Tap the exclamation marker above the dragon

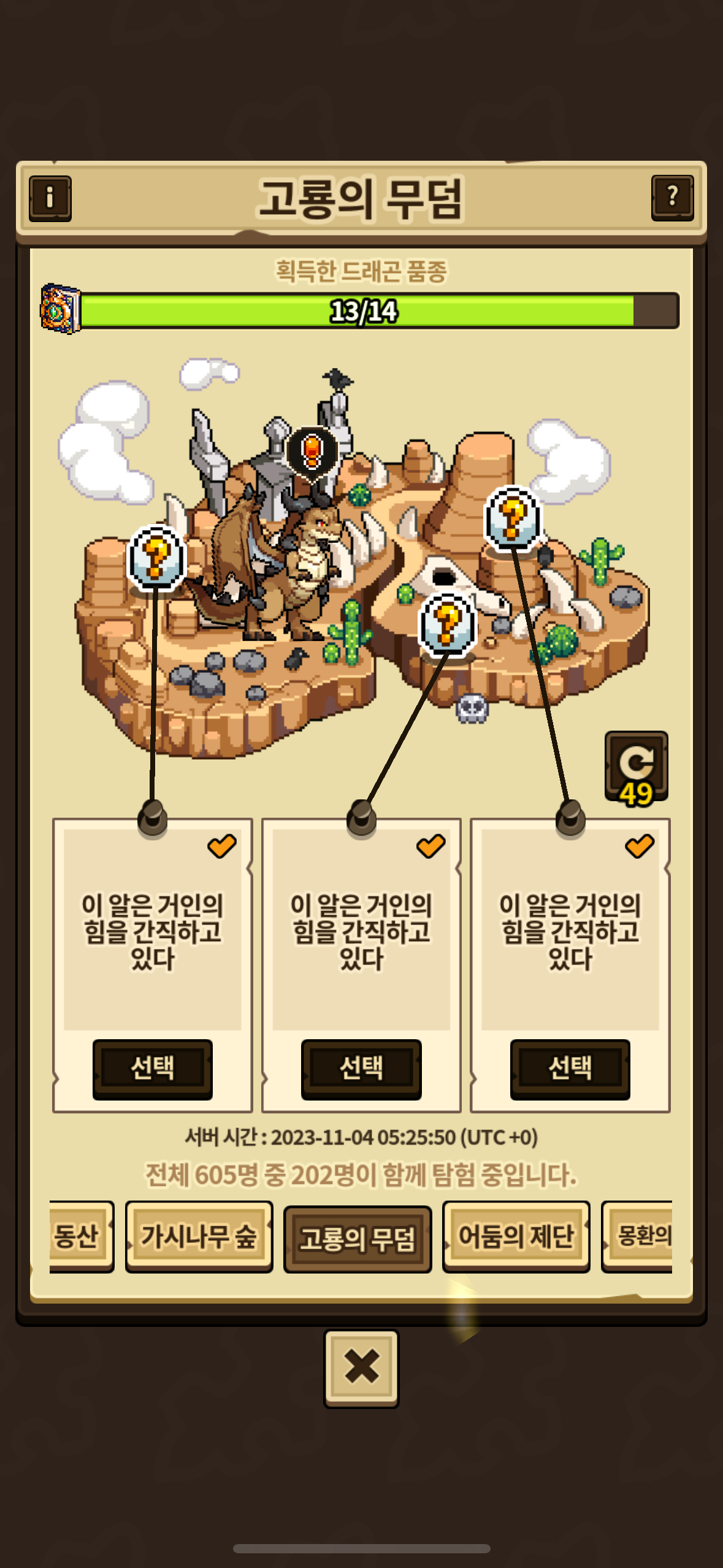312,453
